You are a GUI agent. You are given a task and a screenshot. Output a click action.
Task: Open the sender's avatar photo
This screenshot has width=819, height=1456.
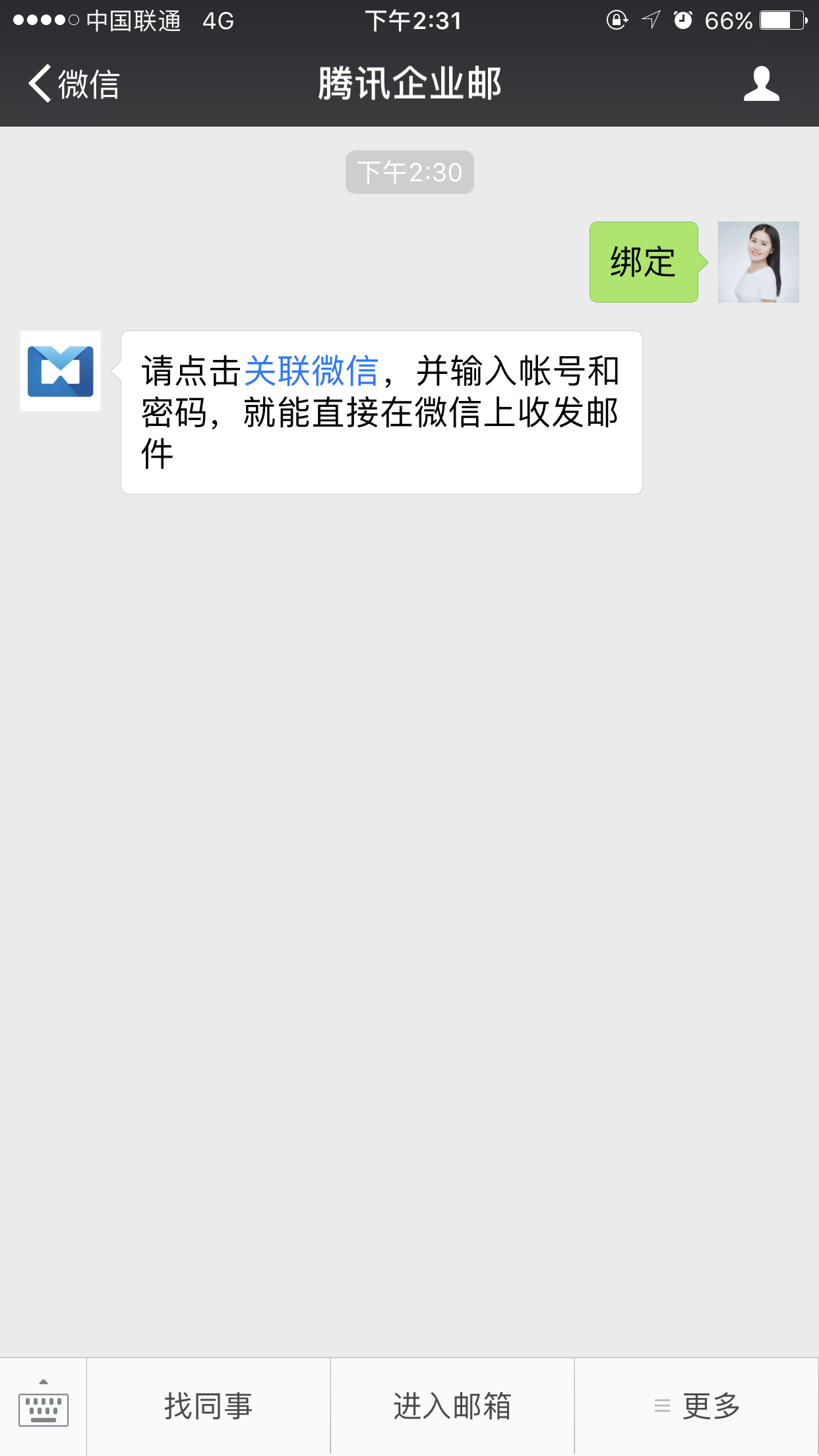click(x=758, y=262)
